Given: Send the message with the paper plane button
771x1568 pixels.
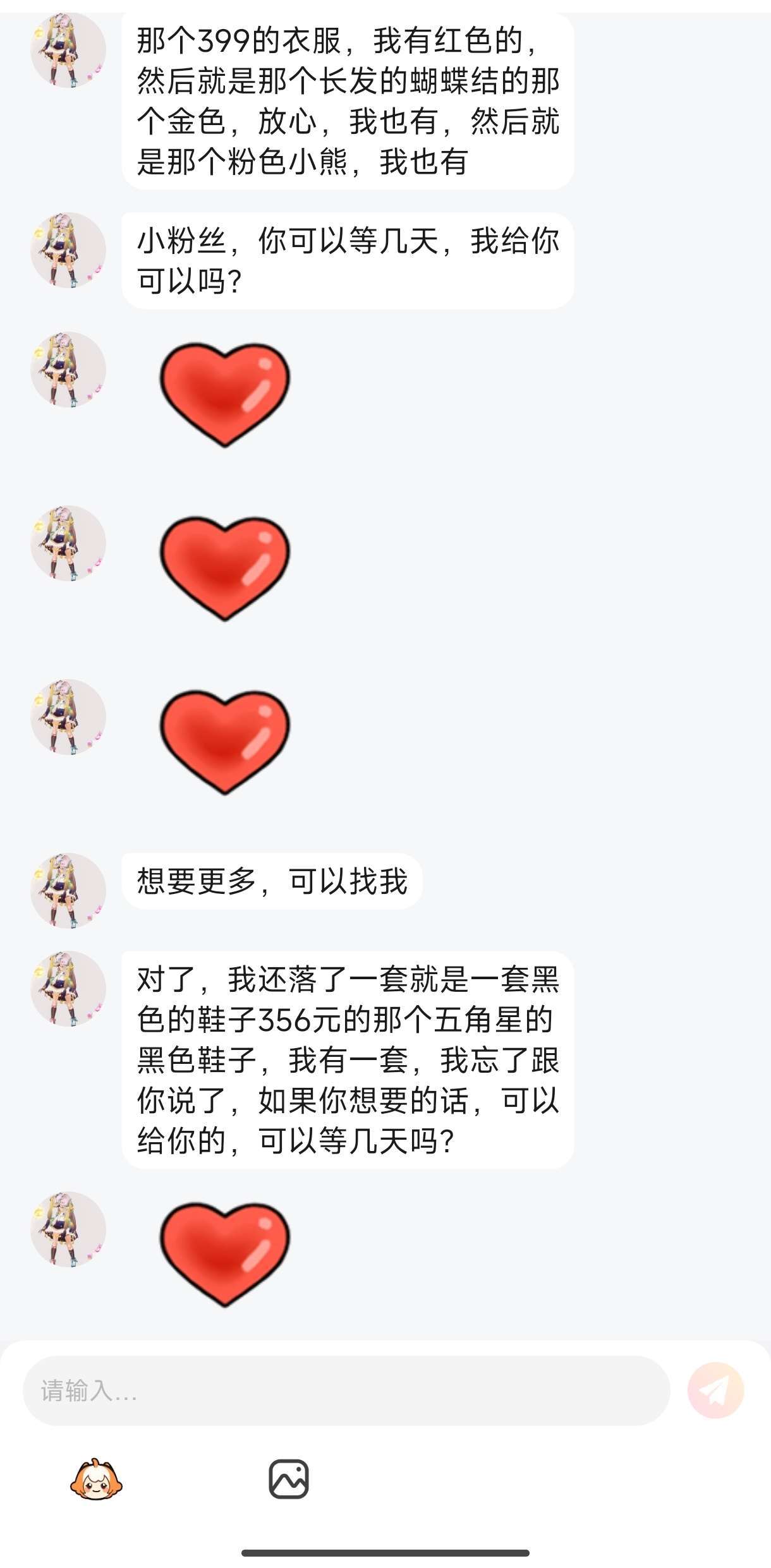Looking at the screenshot, I should point(715,1390).
